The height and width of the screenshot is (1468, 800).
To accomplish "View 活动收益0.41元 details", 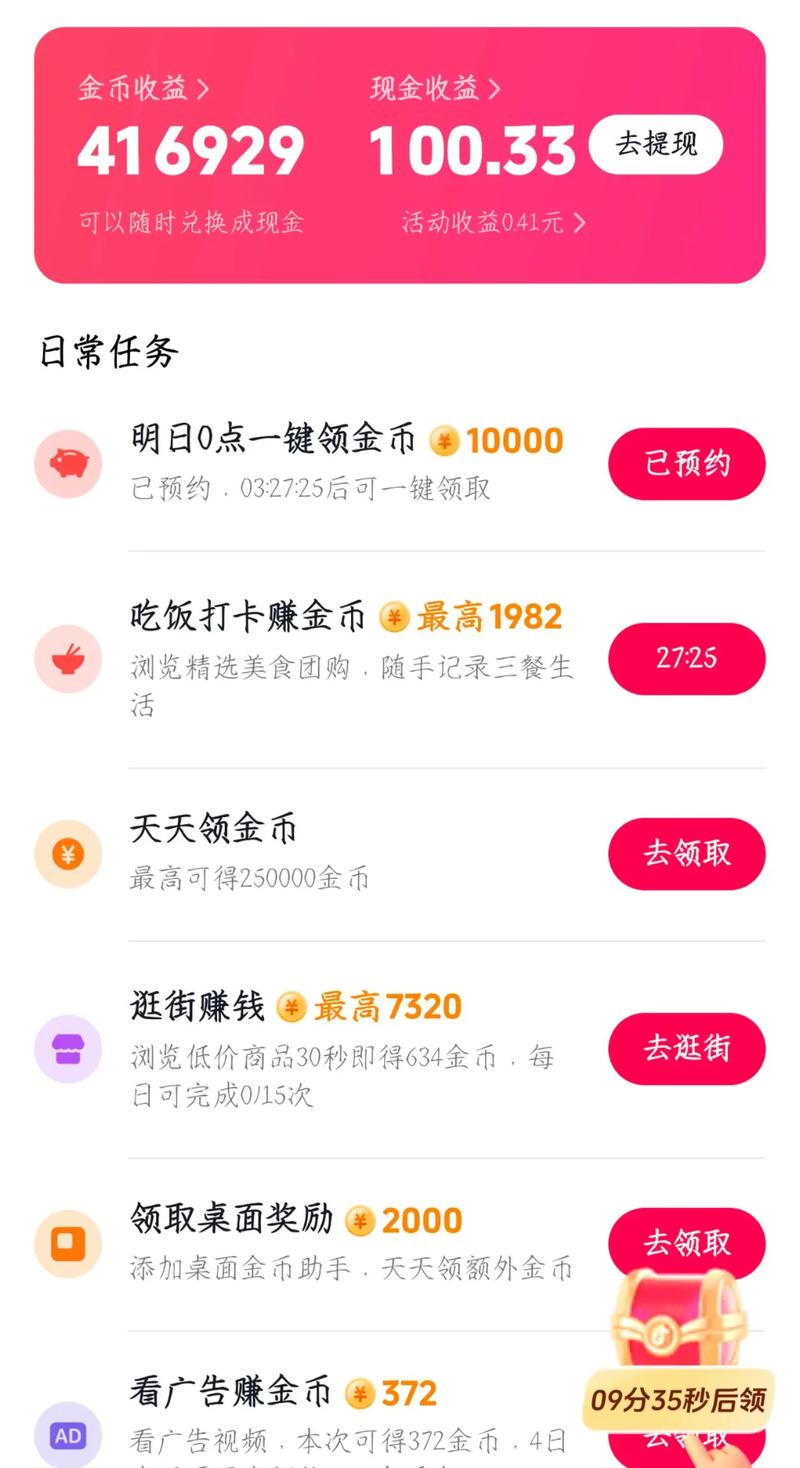I will (493, 222).
